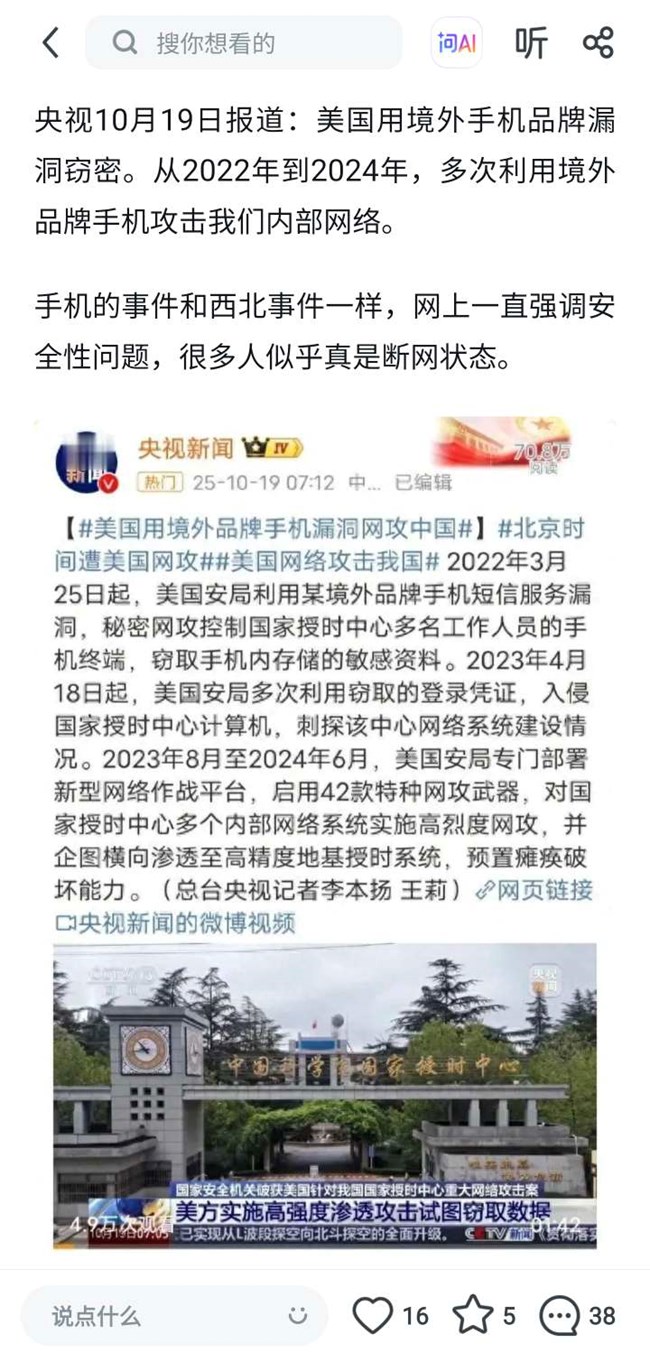Open the emoji picker in comment box
This screenshot has height=1362, width=650.
click(x=297, y=1315)
